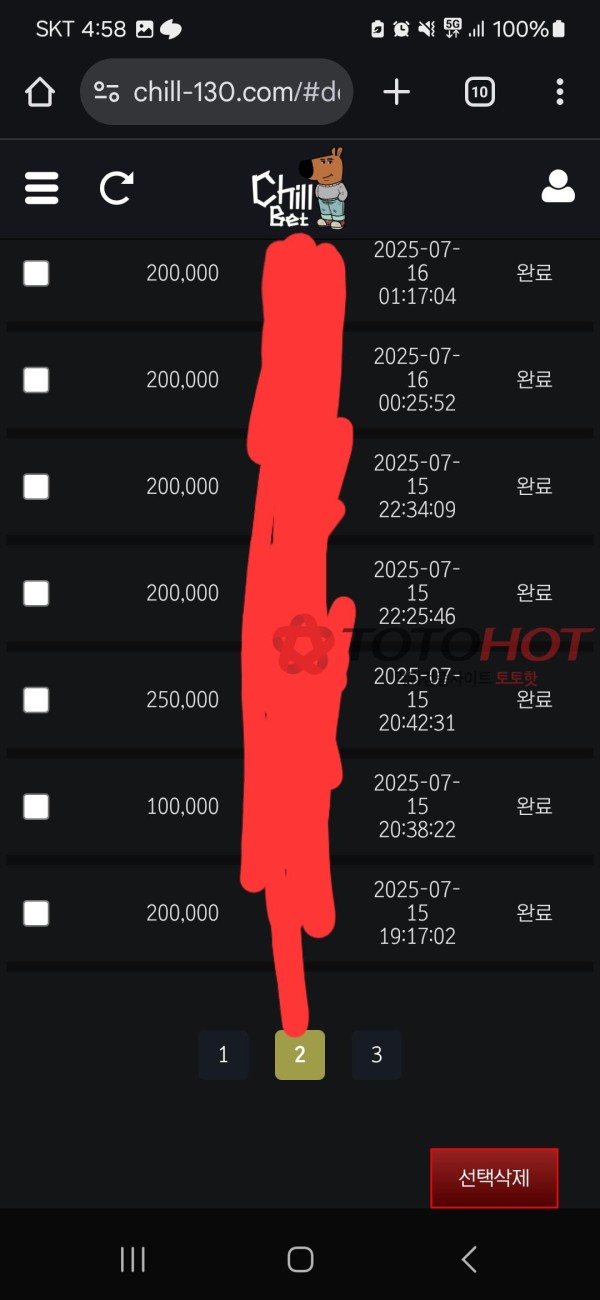Check the 250,000 entry's checkbox
This screenshot has height=1300, width=600.
pyautogui.click(x=36, y=700)
